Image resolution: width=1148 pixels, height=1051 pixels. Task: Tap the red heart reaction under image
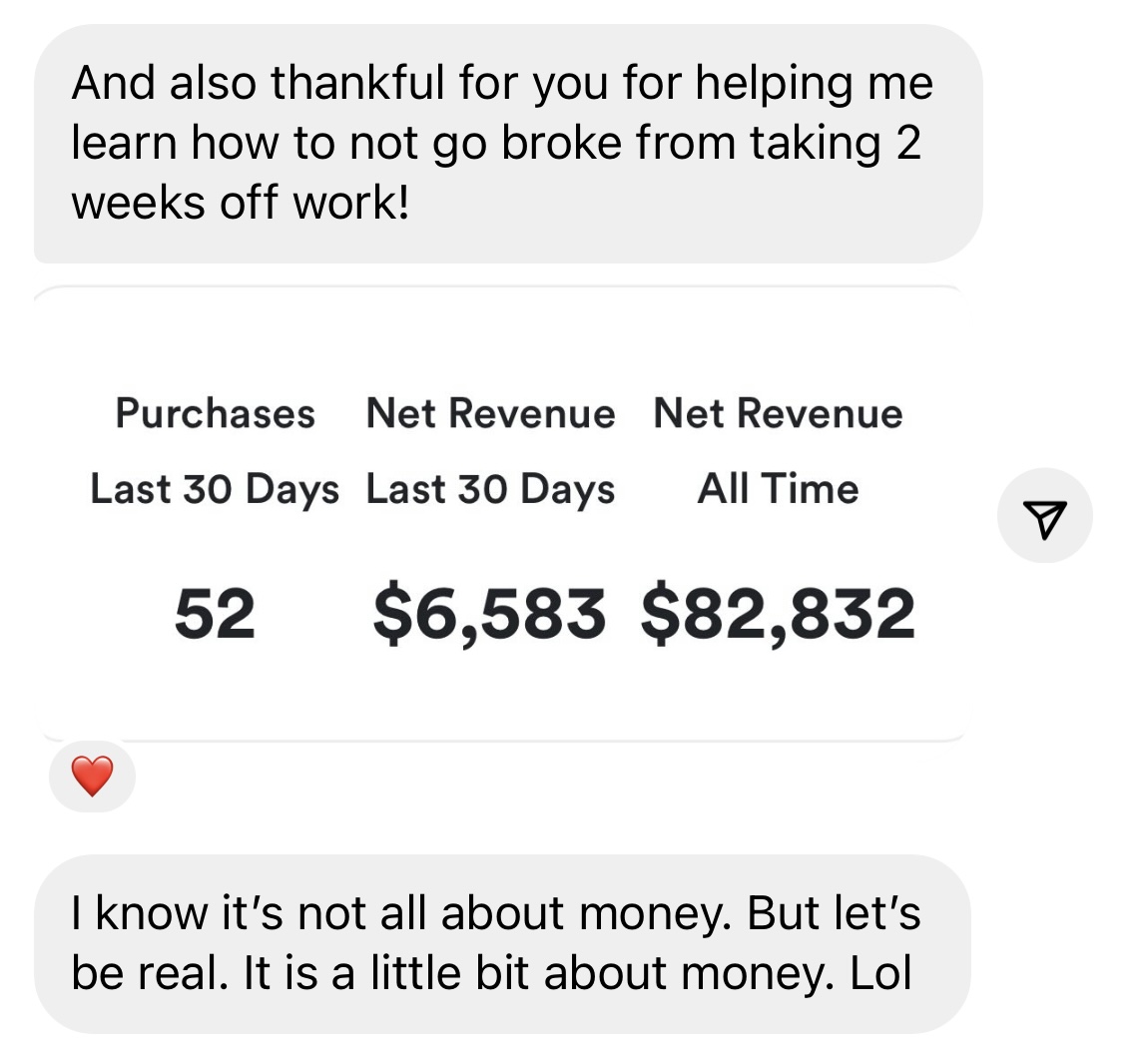(92, 776)
